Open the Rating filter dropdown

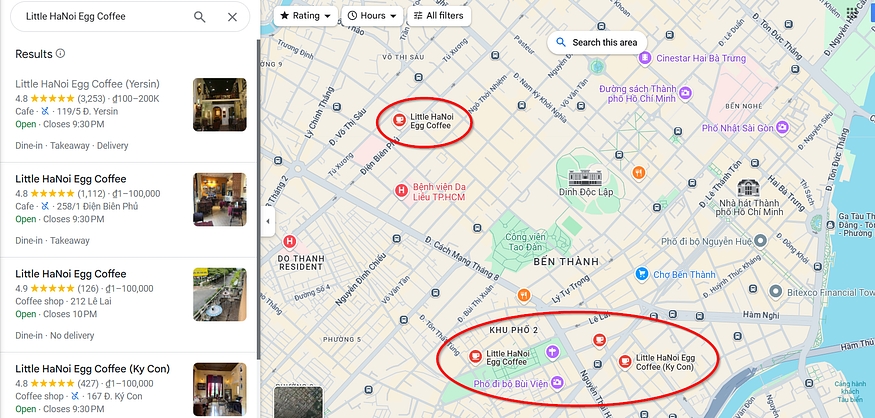(305, 16)
